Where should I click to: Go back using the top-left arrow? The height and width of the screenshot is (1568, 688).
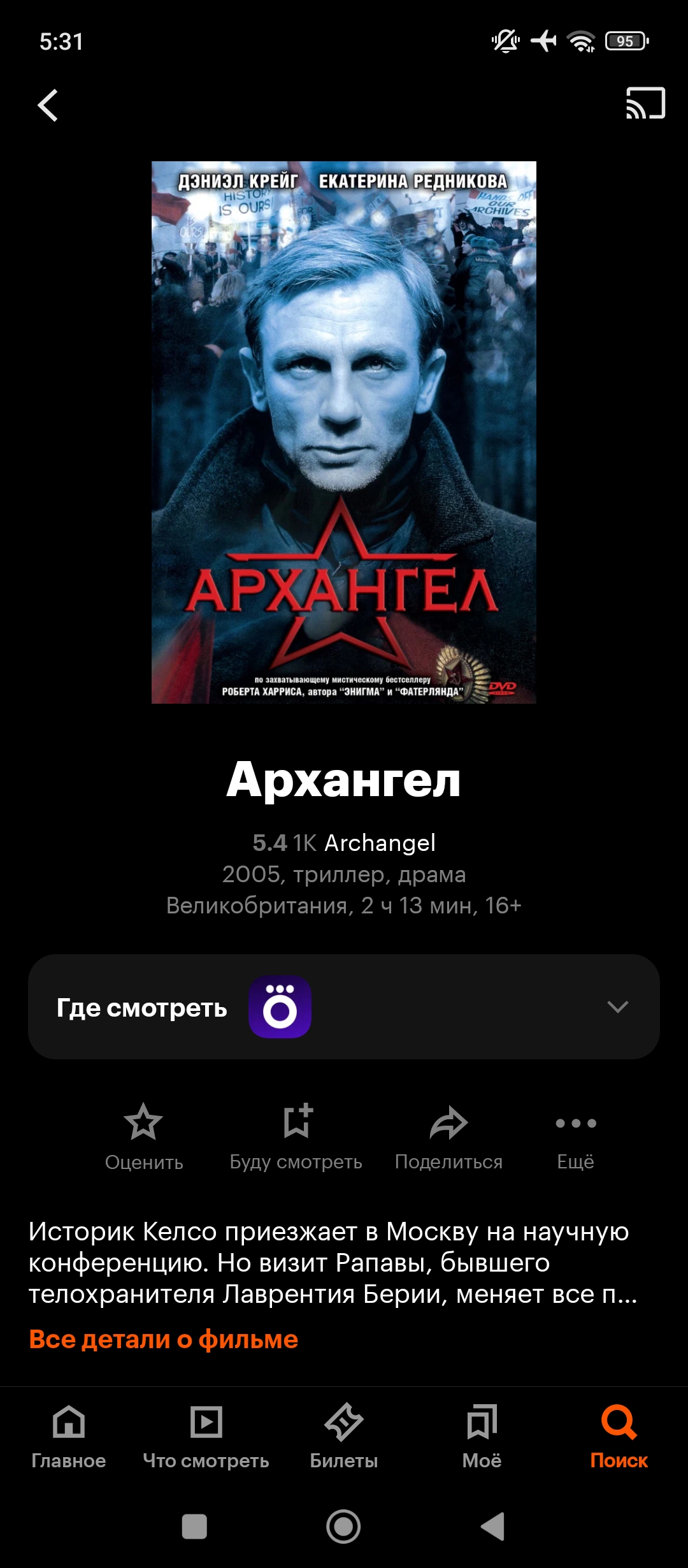point(48,105)
